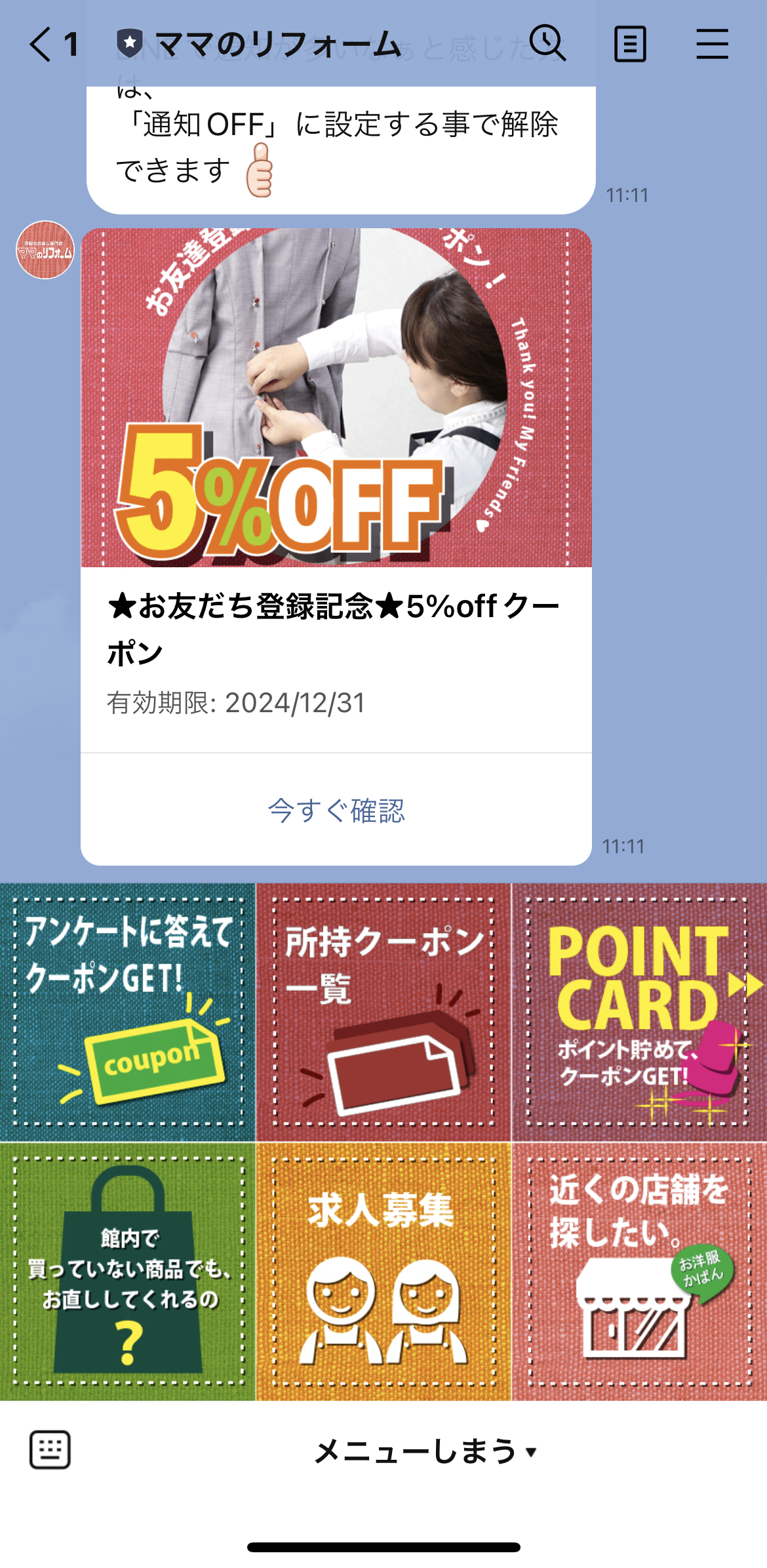Open the notes icon in header
Viewport: 767px width, 1568px height.
(x=630, y=44)
